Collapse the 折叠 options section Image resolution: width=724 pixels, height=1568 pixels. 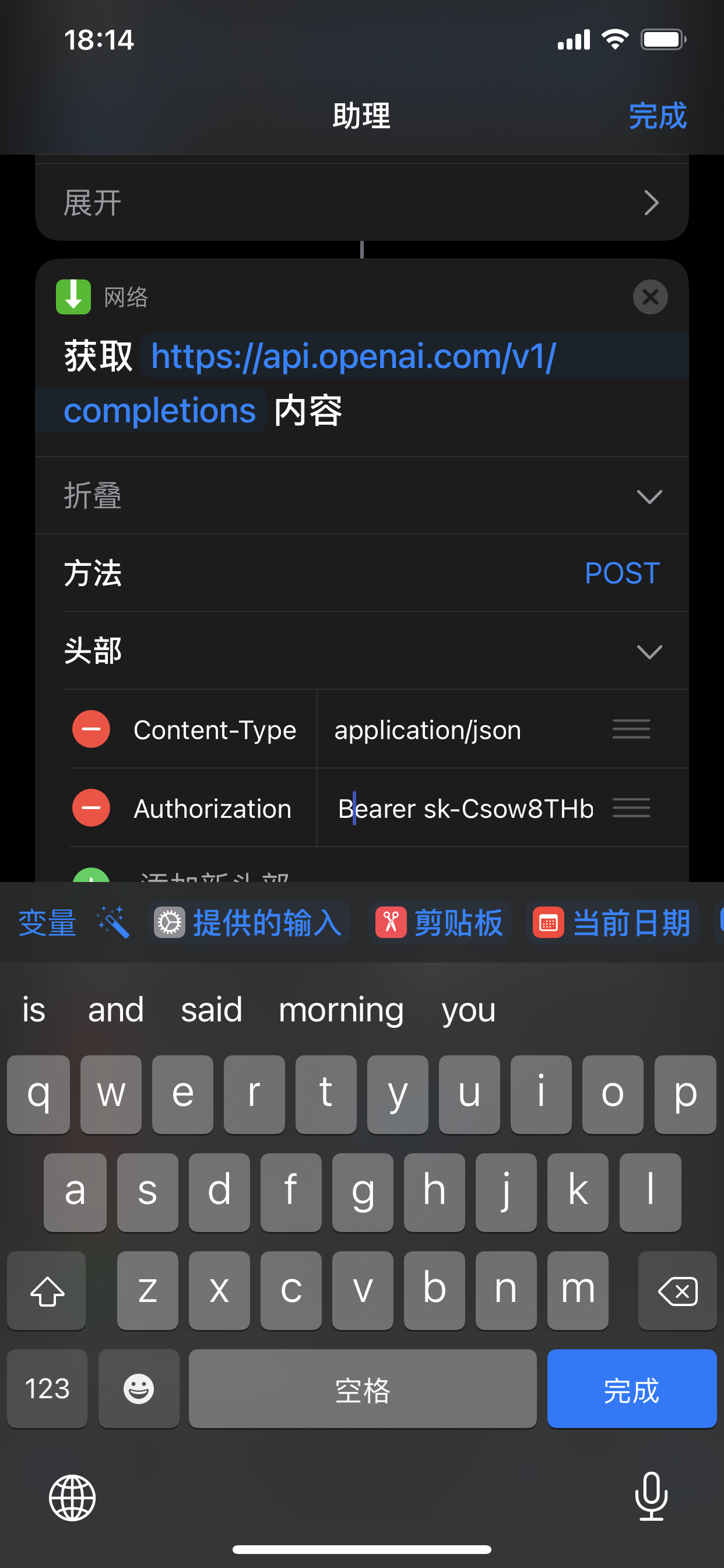coord(361,496)
